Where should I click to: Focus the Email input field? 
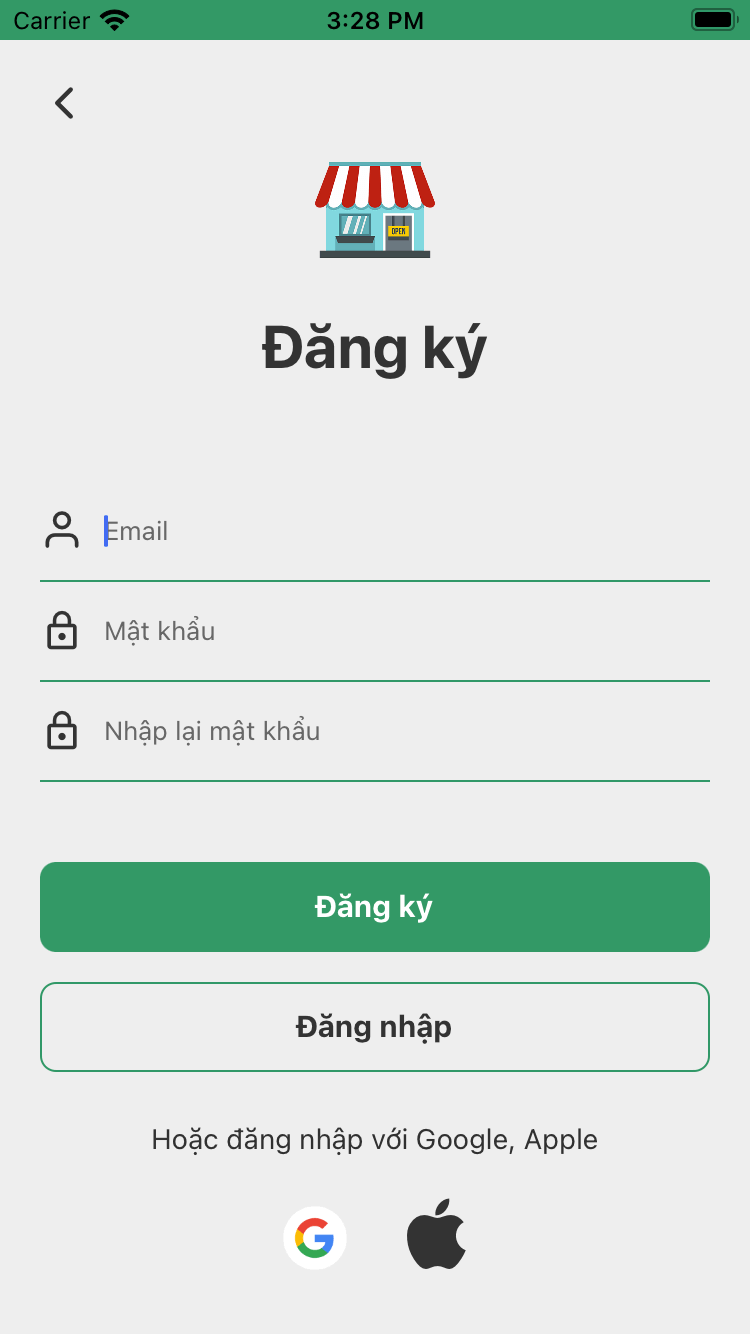point(400,531)
